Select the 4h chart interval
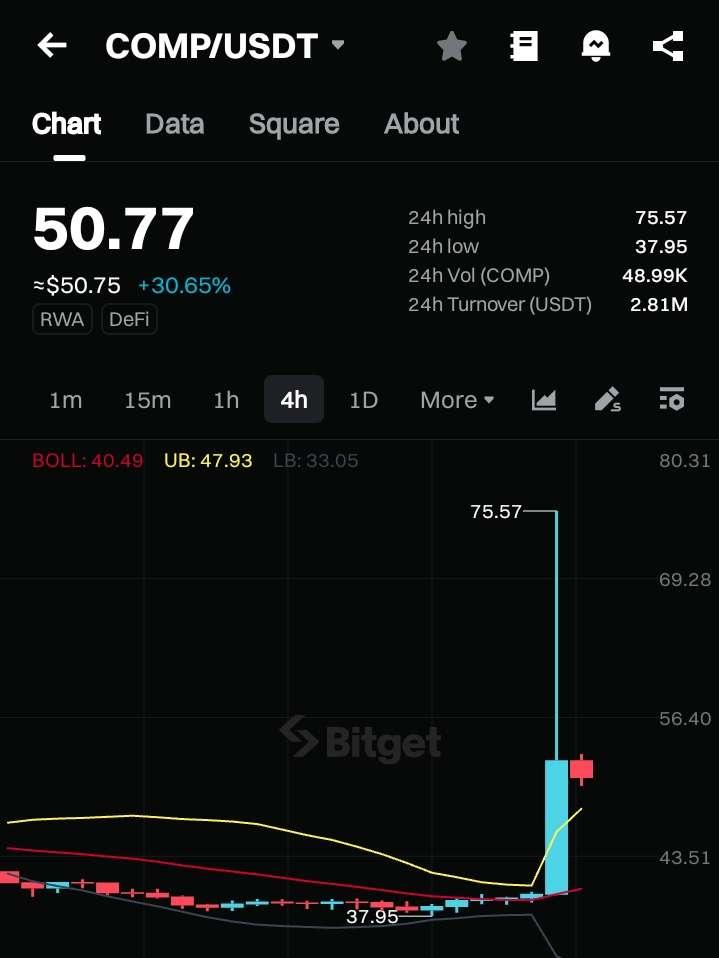Viewport: 719px width, 958px height. tap(294, 400)
